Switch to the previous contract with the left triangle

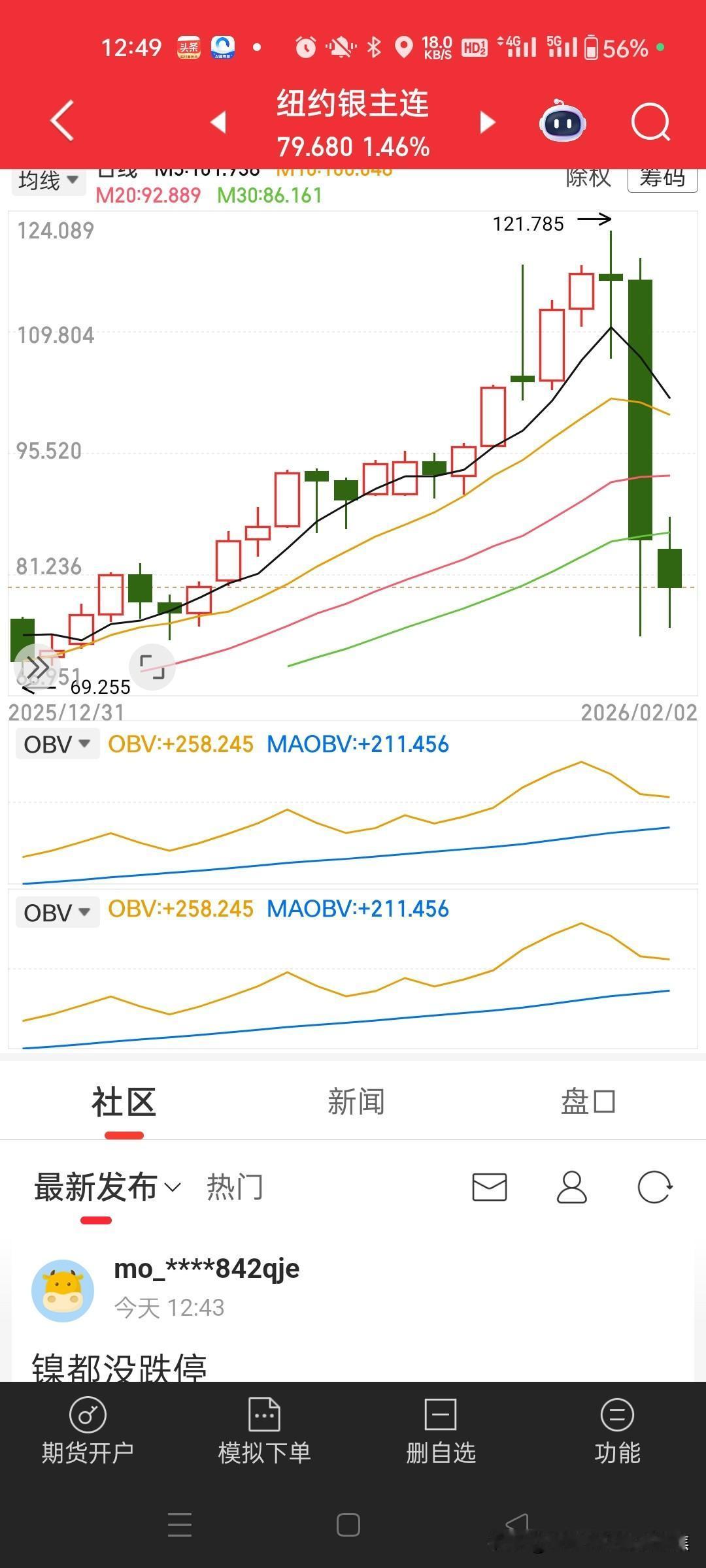(x=218, y=122)
